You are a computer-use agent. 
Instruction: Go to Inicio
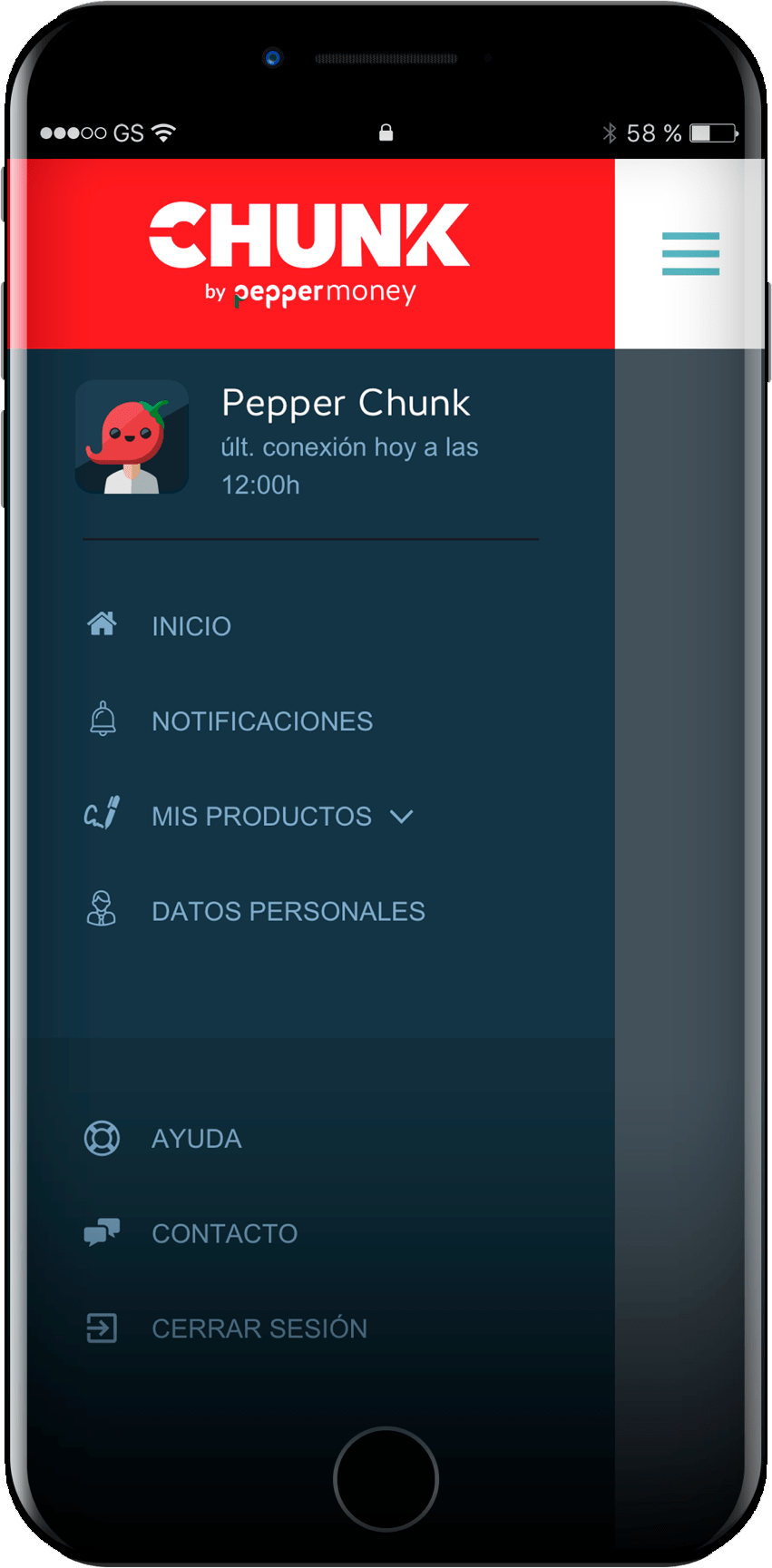point(191,626)
